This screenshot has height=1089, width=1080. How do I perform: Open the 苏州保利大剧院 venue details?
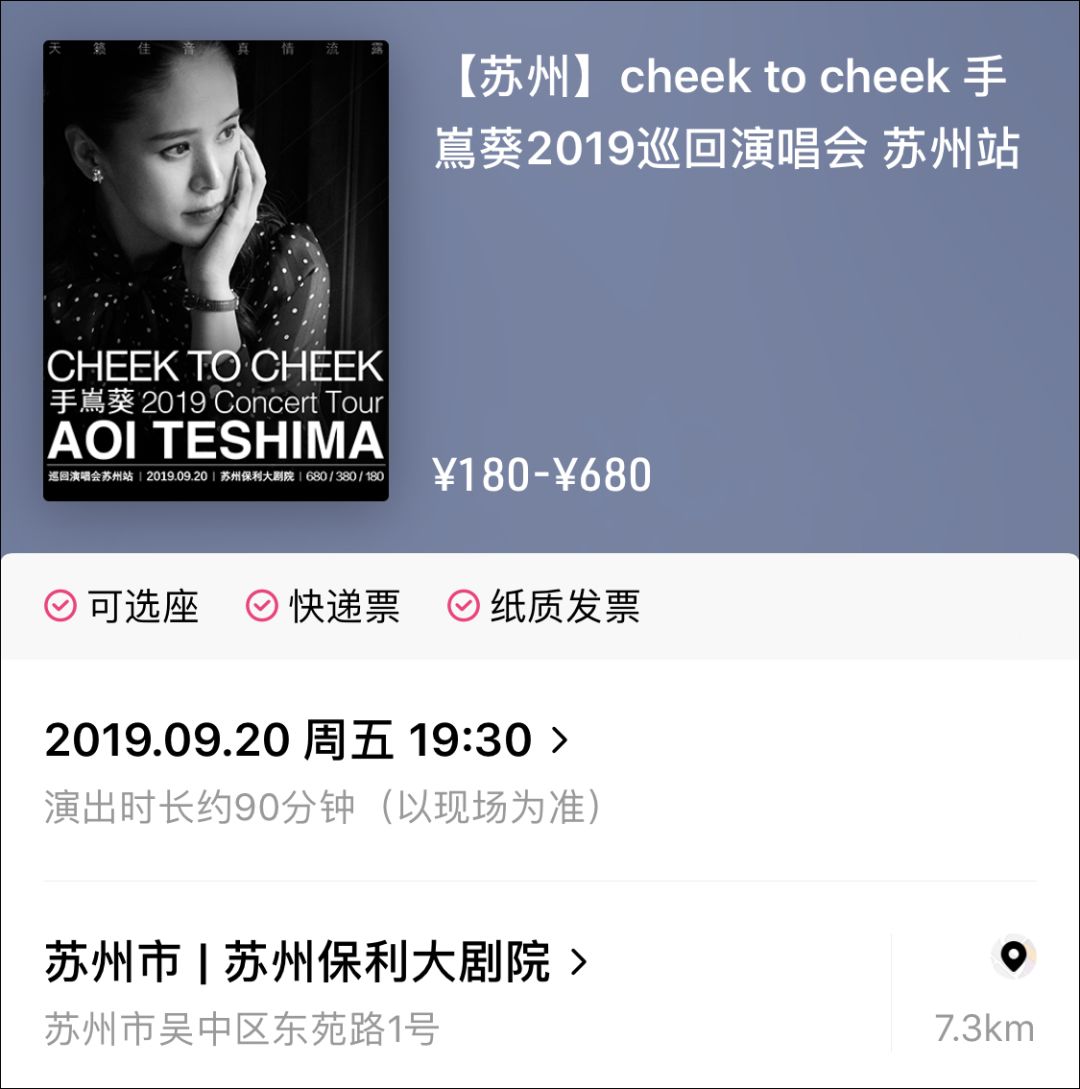click(316, 963)
